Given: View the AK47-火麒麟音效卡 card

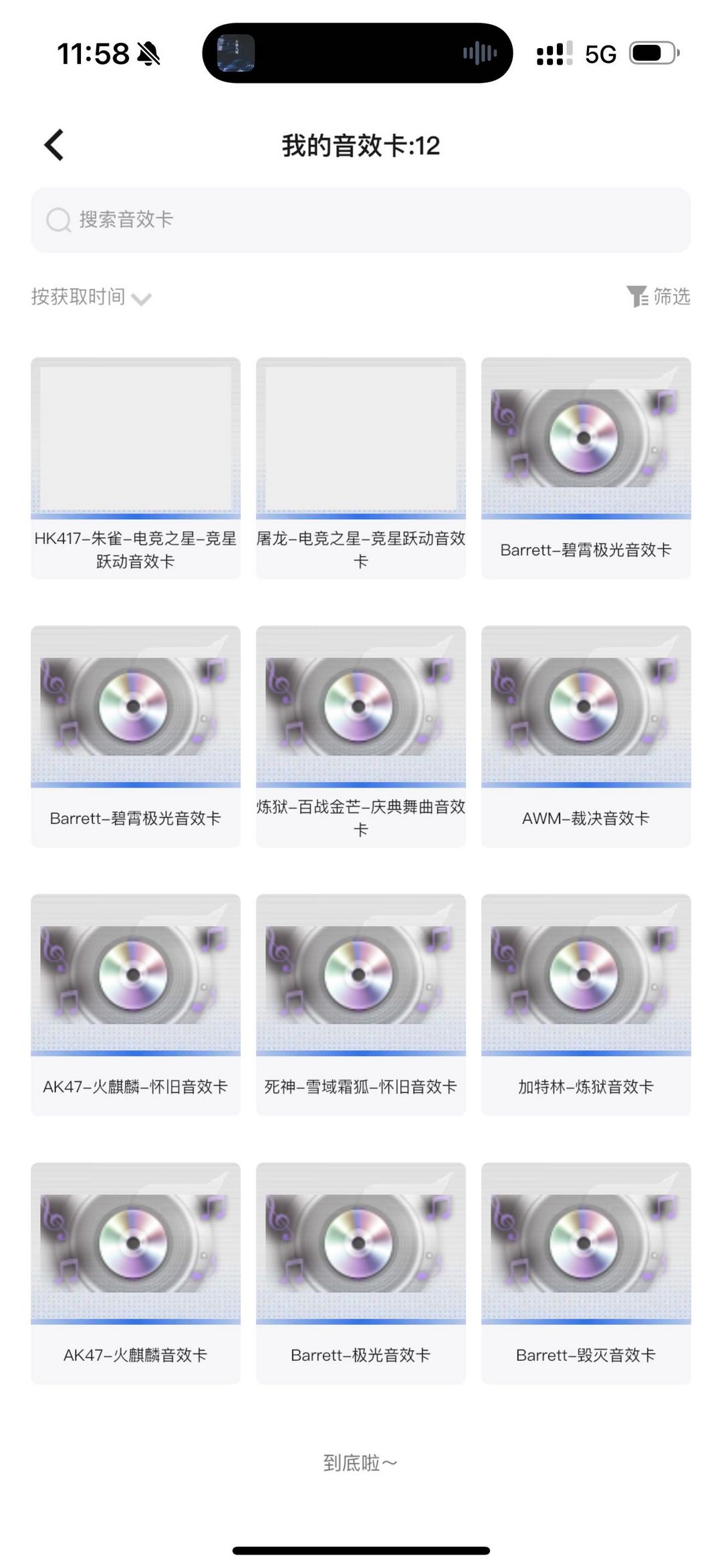Looking at the screenshot, I should [136, 1273].
